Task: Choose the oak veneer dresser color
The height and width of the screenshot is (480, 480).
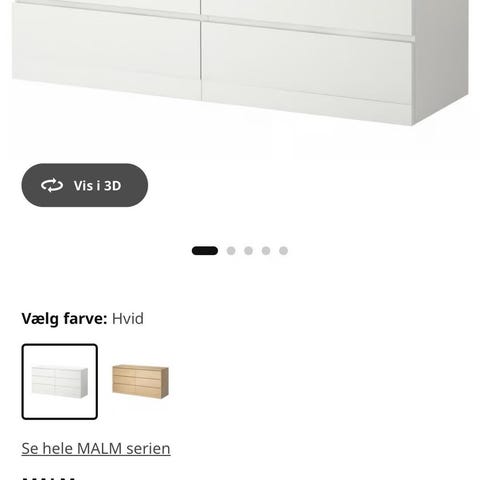Action: (x=140, y=382)
